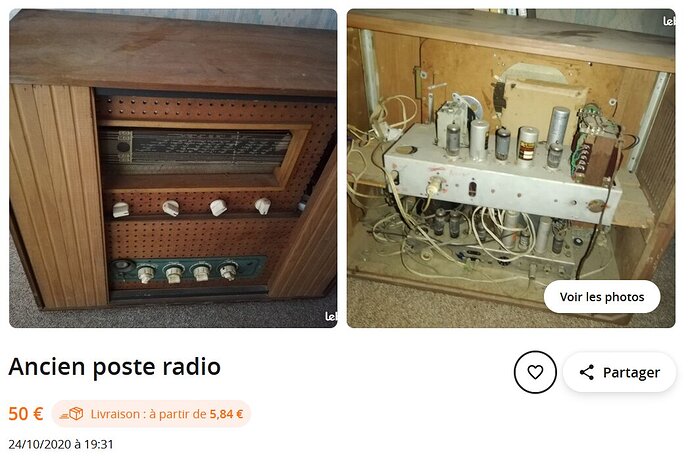Open the radio interior chassis photo
The image size is (690, 461).
510,150
